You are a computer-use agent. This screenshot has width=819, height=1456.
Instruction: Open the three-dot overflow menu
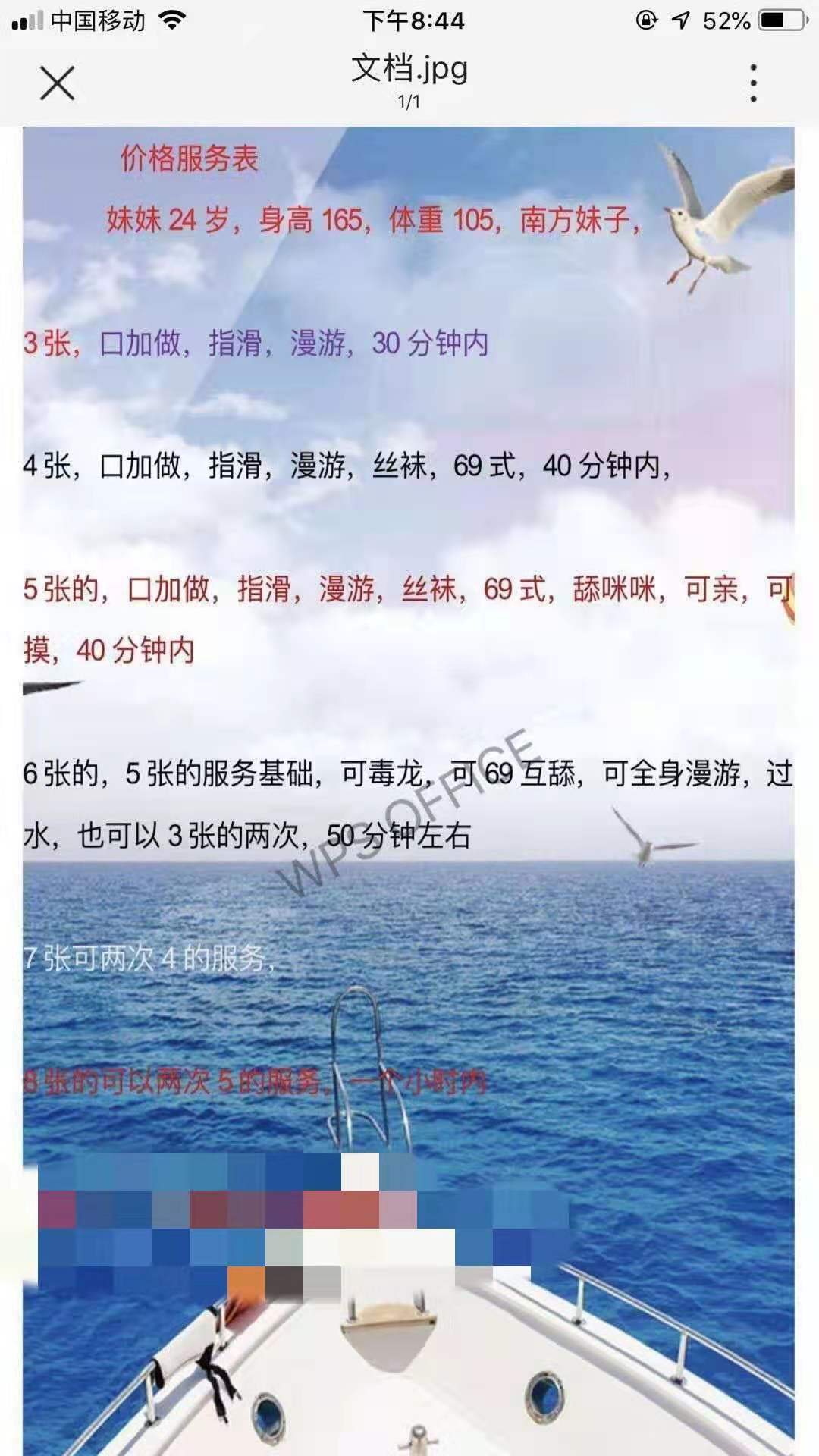[x=752, y=83]
